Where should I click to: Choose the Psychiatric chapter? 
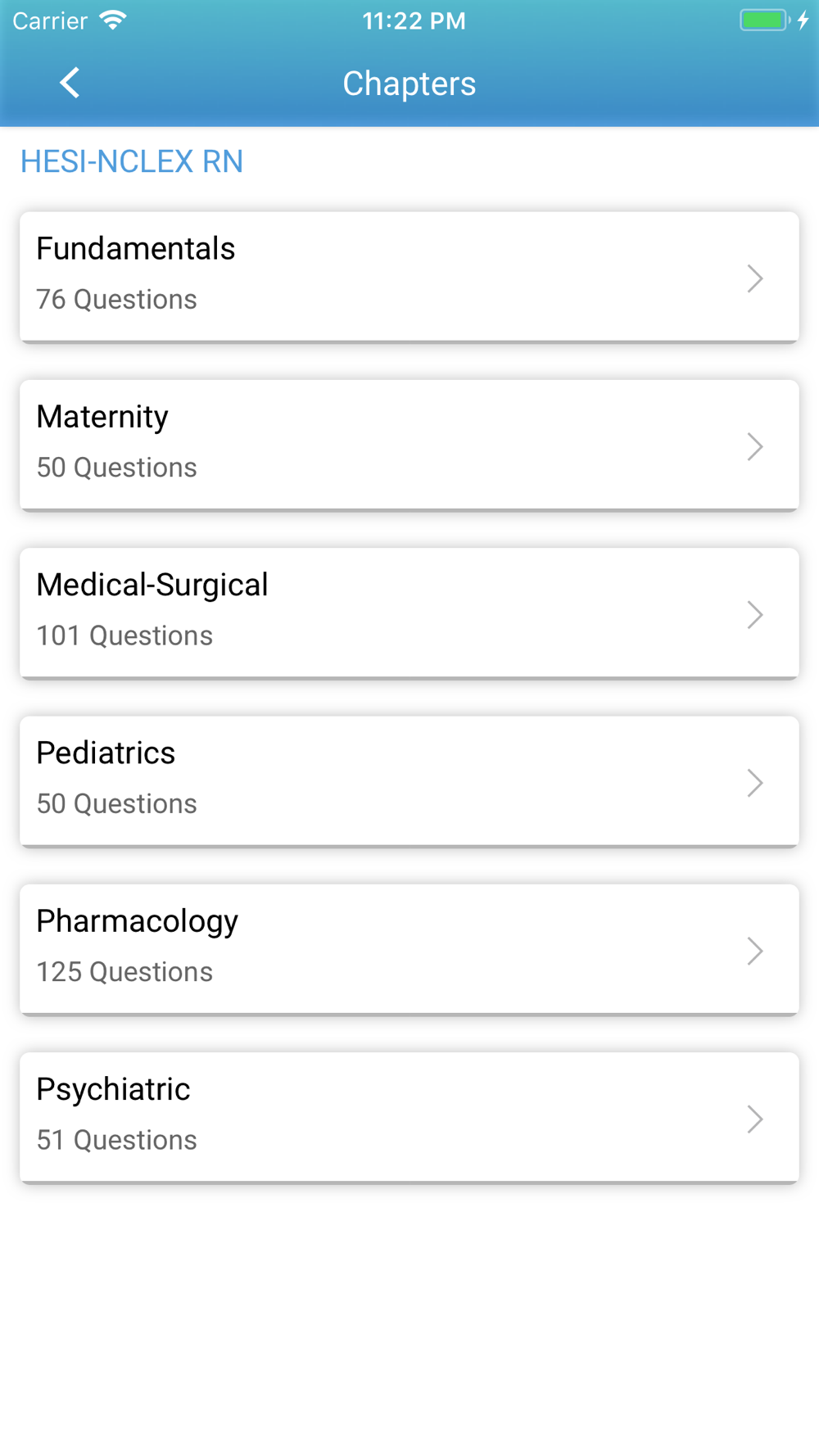tap(409, 1118)
